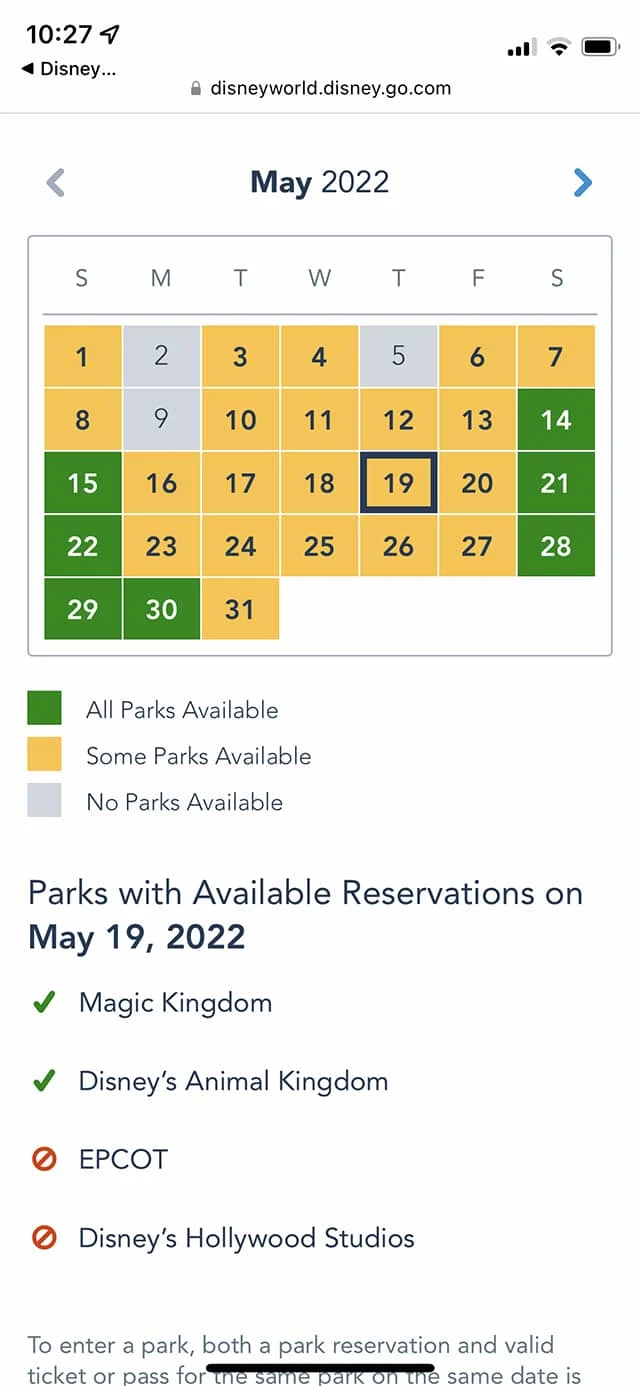Tap May 19, the selected date

398,483
